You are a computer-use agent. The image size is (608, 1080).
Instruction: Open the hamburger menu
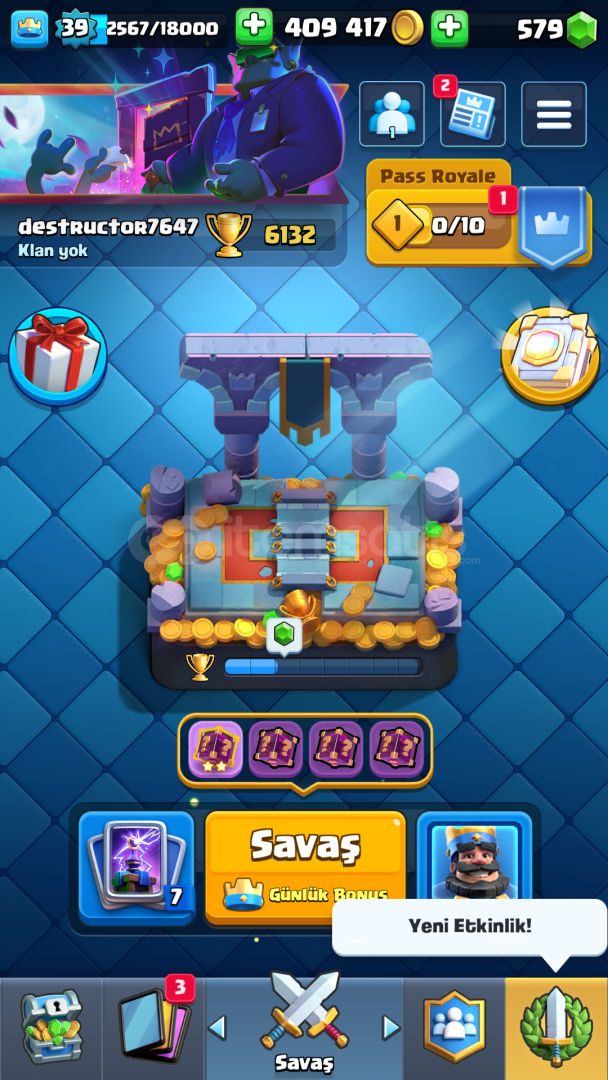point(554,114)
